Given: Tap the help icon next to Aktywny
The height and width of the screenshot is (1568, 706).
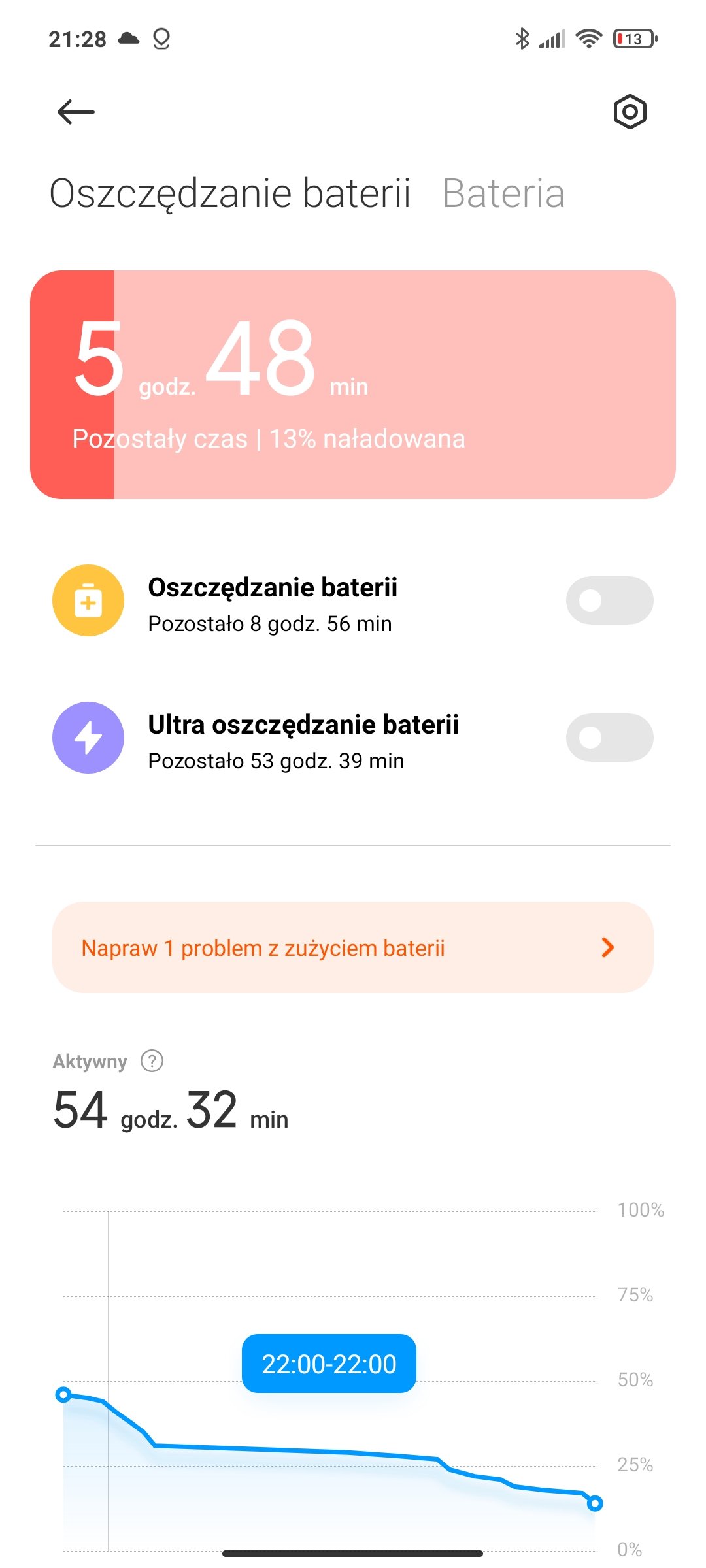Looking at the screenshot, I should pyautogui.click(x=152, y=1060).
